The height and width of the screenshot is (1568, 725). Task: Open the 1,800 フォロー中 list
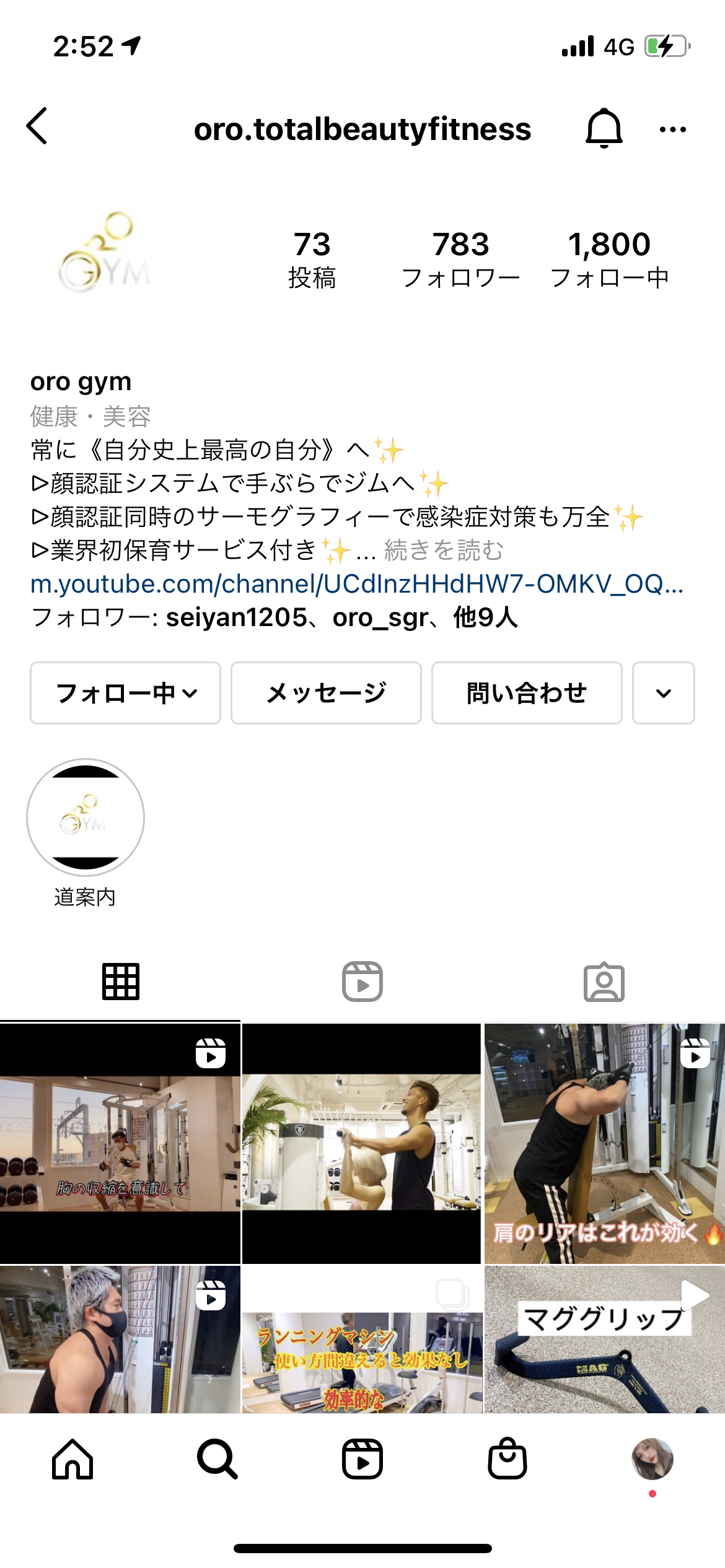(610, 259)
